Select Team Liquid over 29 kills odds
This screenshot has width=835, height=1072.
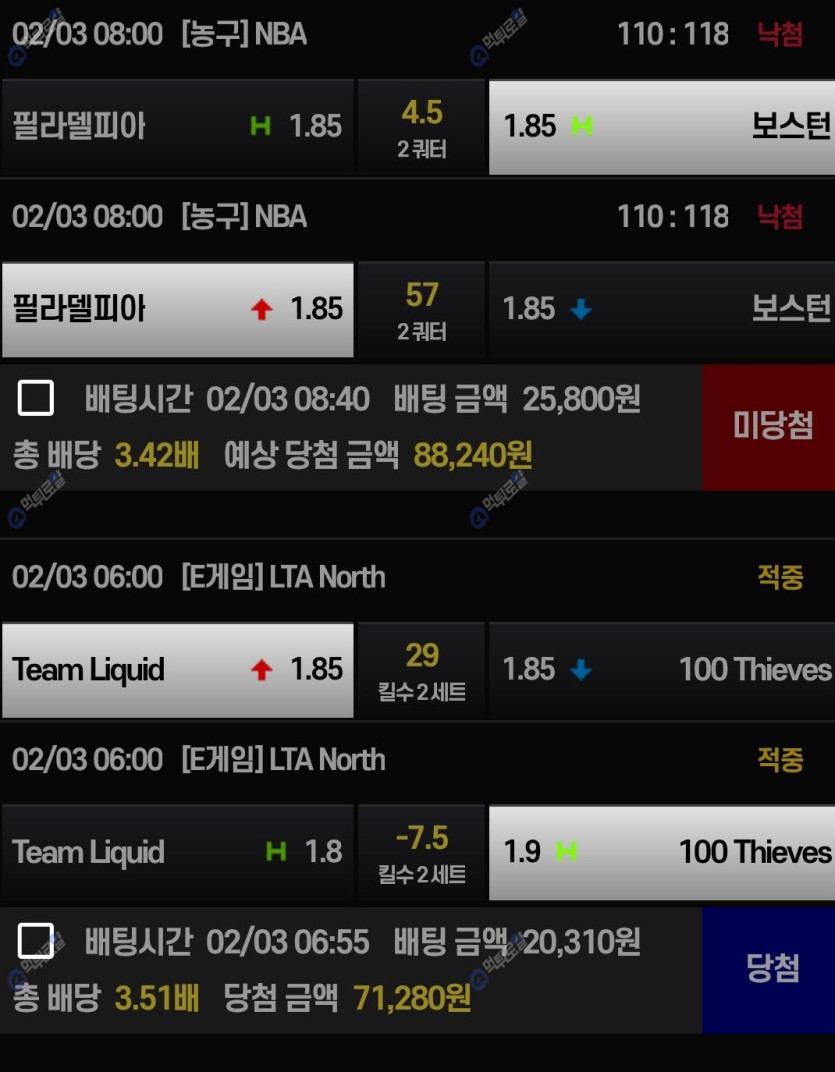point(178,670)
